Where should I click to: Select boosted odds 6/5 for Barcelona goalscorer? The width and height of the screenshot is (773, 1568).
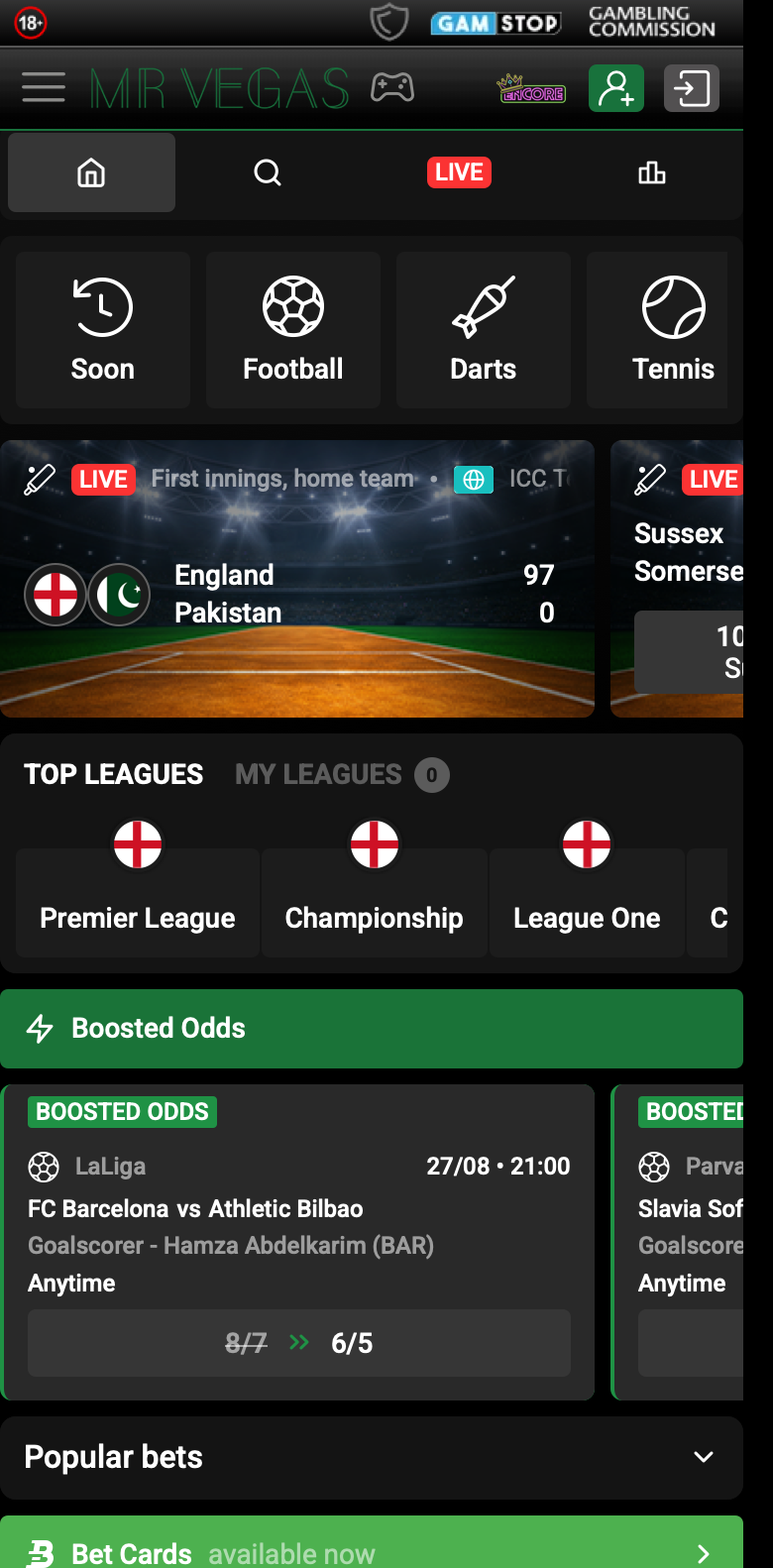pyautogui.click(x=299, y=1343)
